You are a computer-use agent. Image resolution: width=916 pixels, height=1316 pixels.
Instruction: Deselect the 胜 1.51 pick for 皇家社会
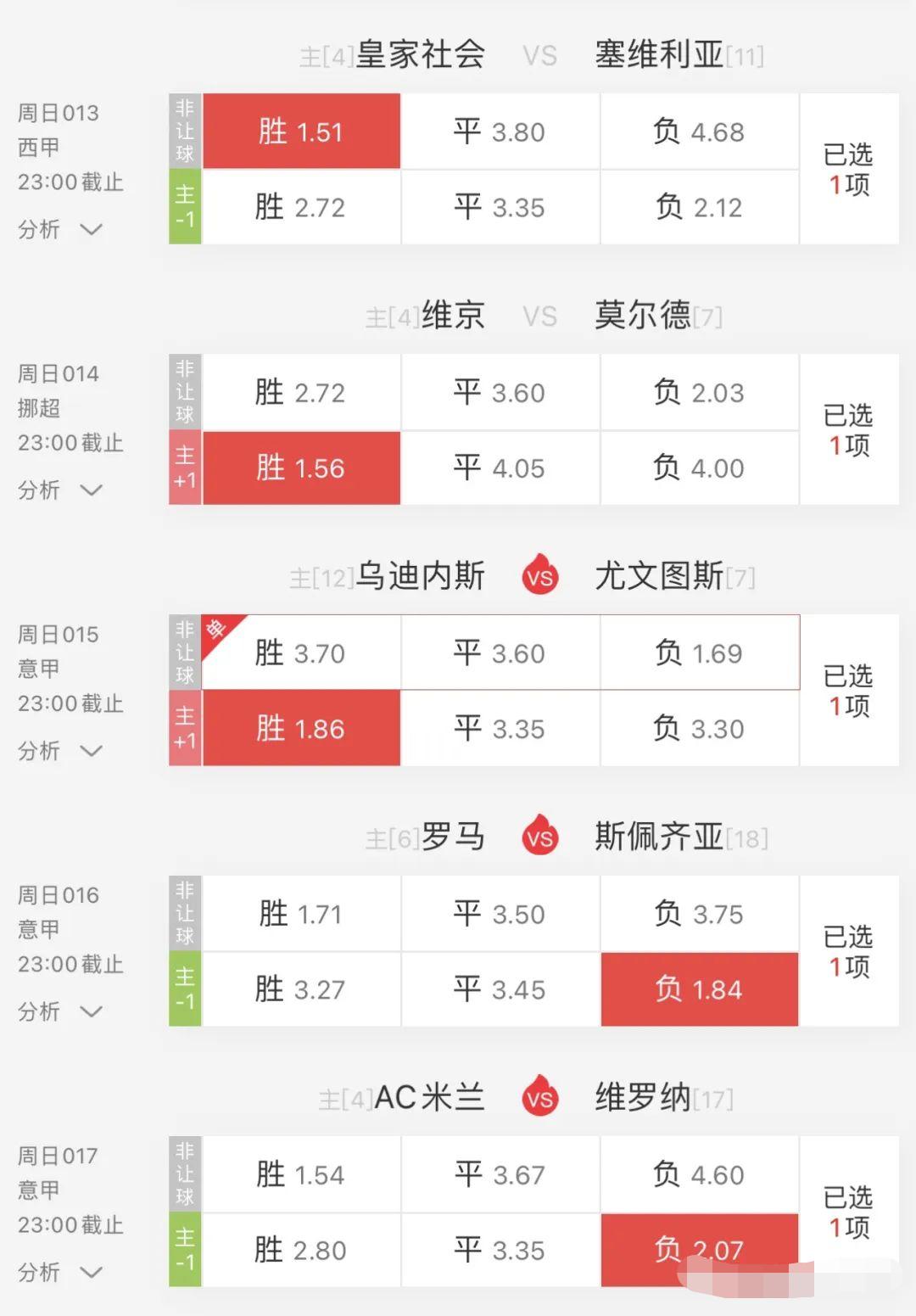(301, 132)
